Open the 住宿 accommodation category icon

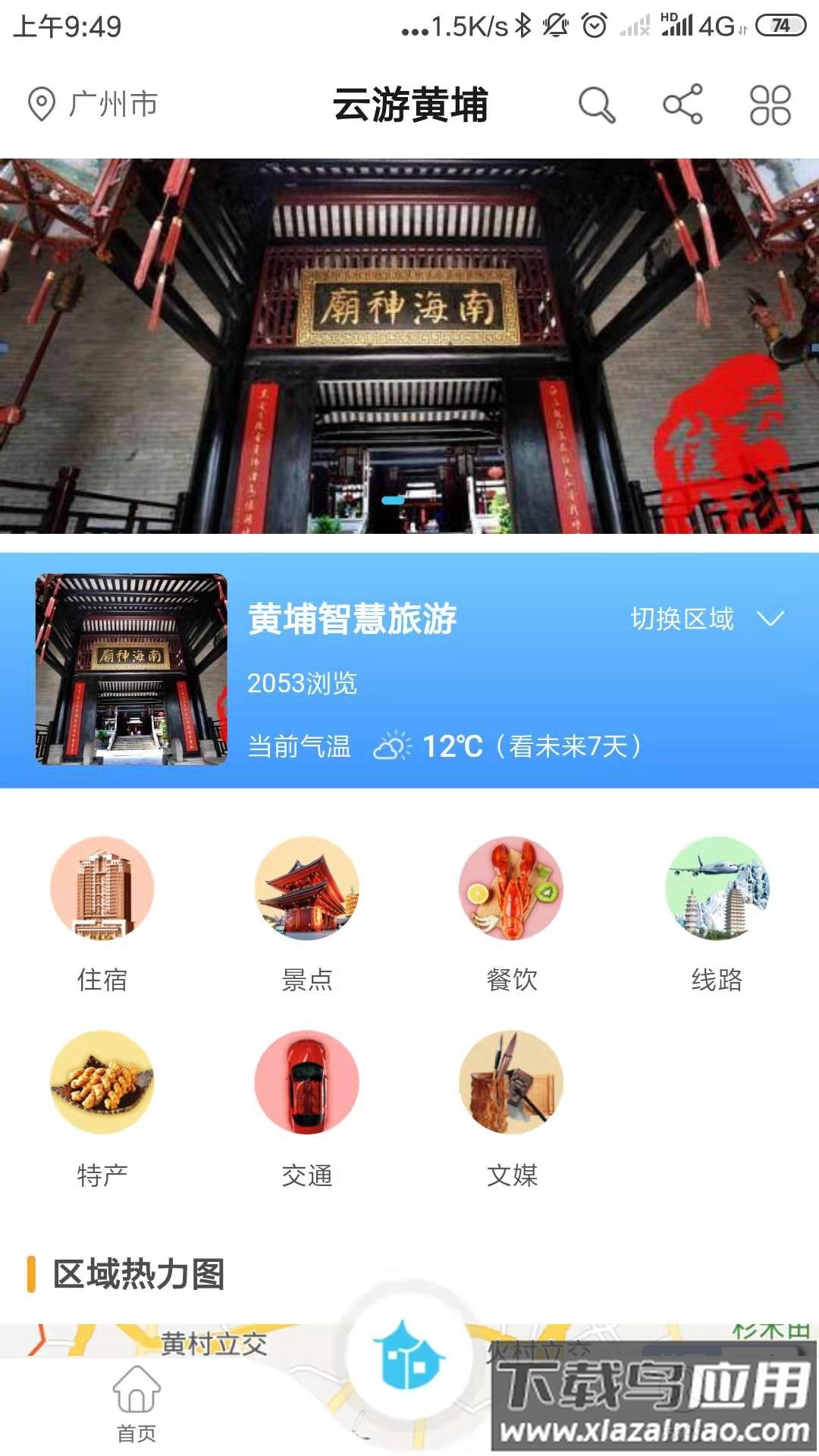pyautogui.click(x=104, y=893)
